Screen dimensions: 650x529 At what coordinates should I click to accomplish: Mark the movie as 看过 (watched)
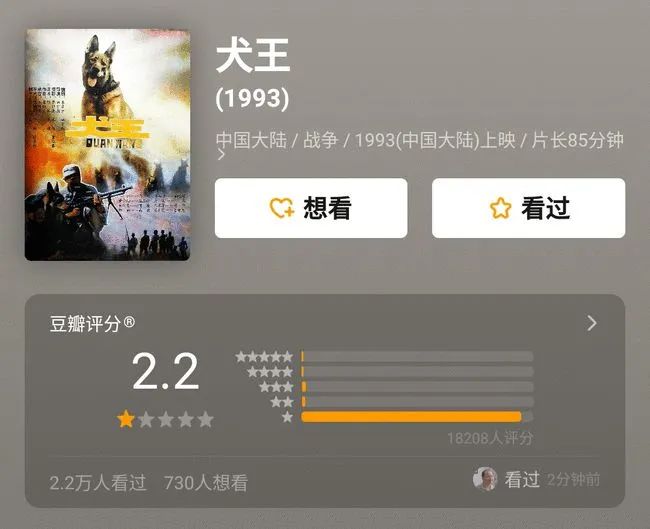point(528,208)
